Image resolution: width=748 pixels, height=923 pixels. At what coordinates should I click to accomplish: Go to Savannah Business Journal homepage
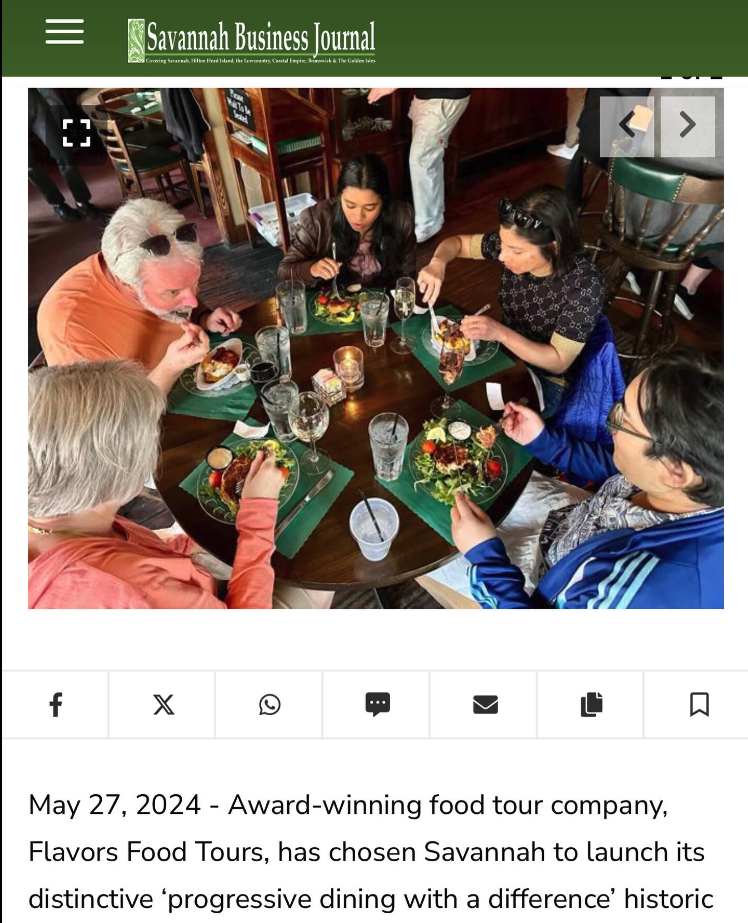[252, 41]
